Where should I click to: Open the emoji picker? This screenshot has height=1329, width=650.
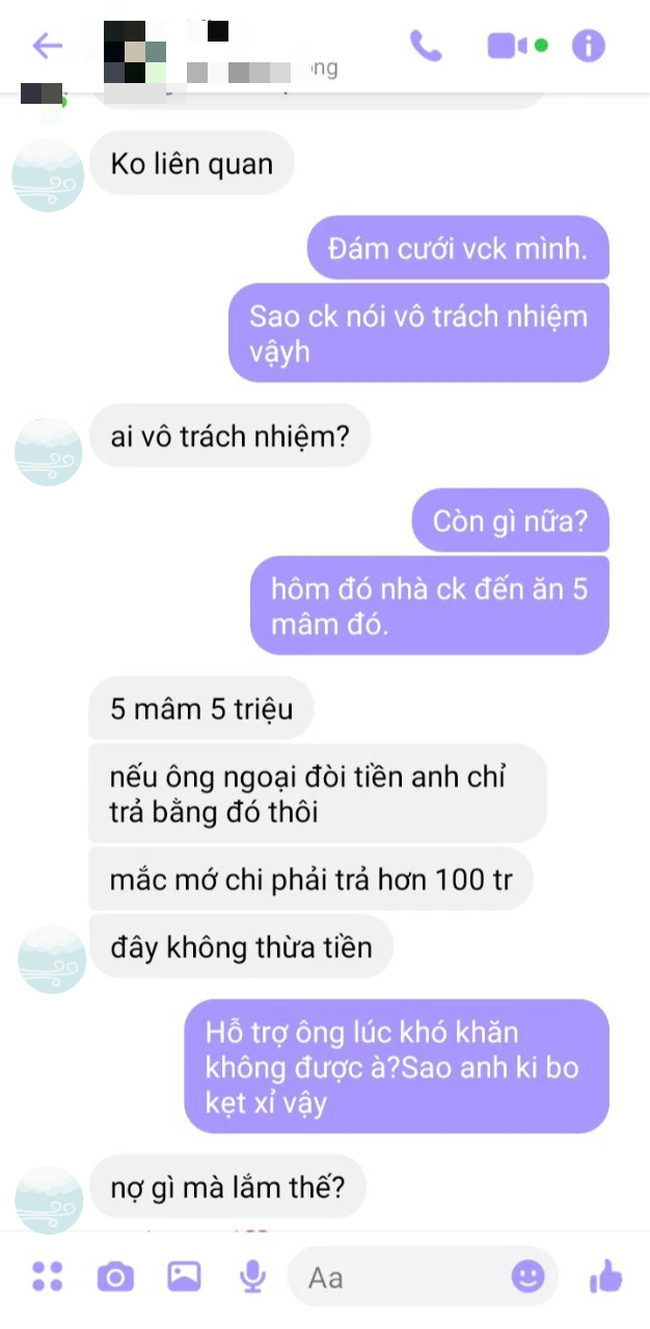point(528,1276)
